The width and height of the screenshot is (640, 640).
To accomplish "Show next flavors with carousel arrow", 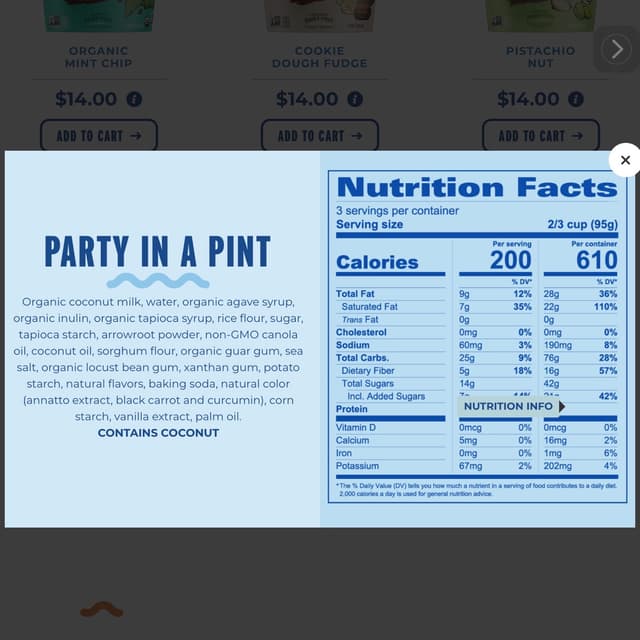I will [x=616, y=48].
